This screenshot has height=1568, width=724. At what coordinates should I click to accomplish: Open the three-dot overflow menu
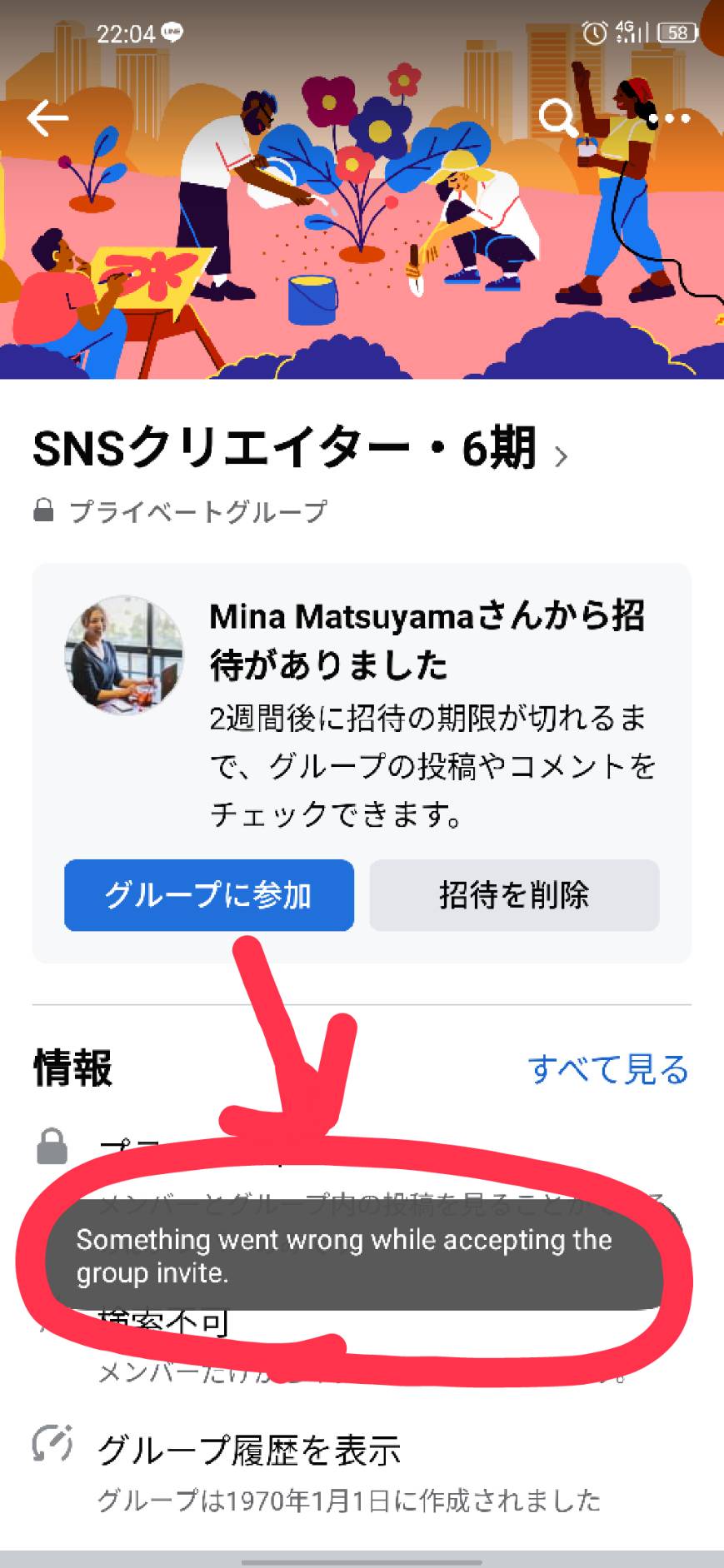673,119
